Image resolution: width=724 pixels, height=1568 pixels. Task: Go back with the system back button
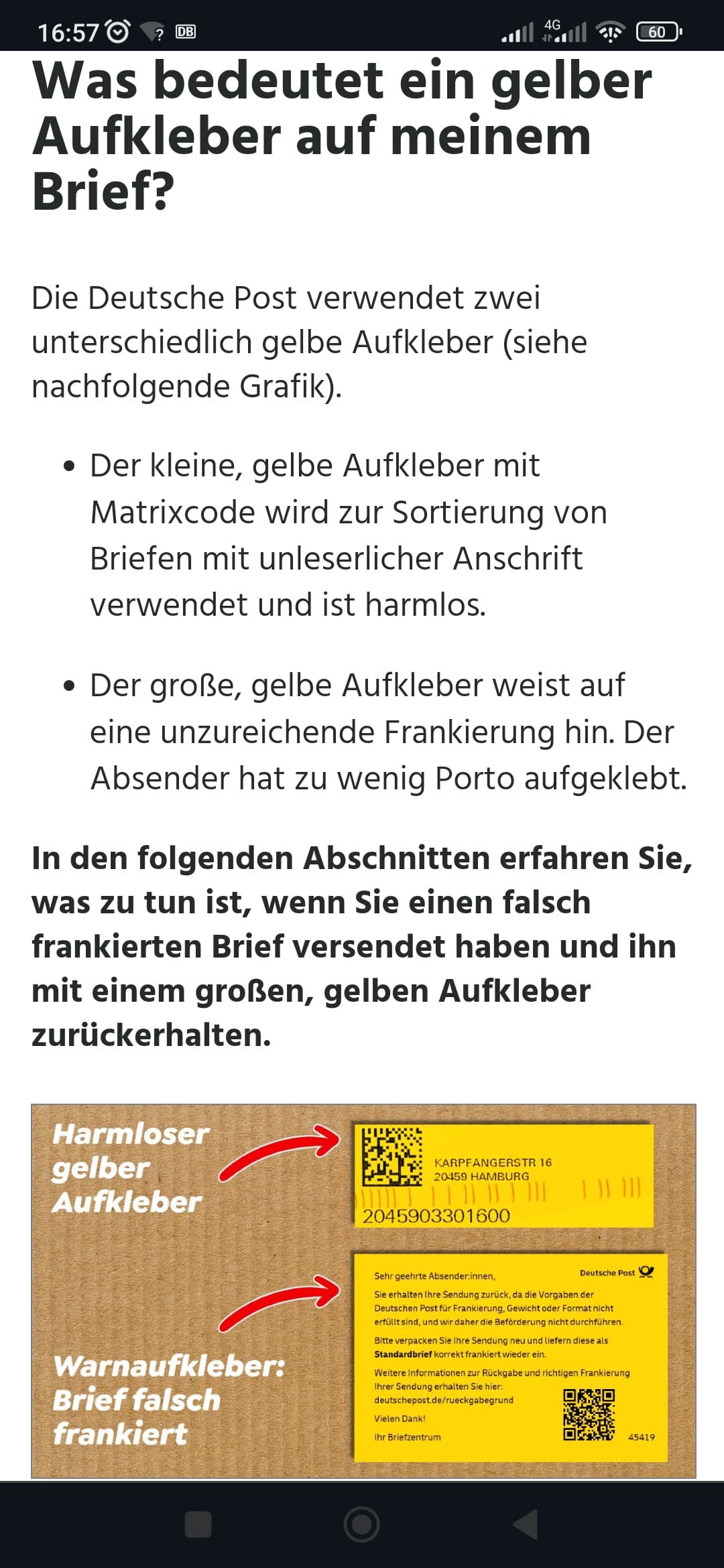[x=526, y=1524]
